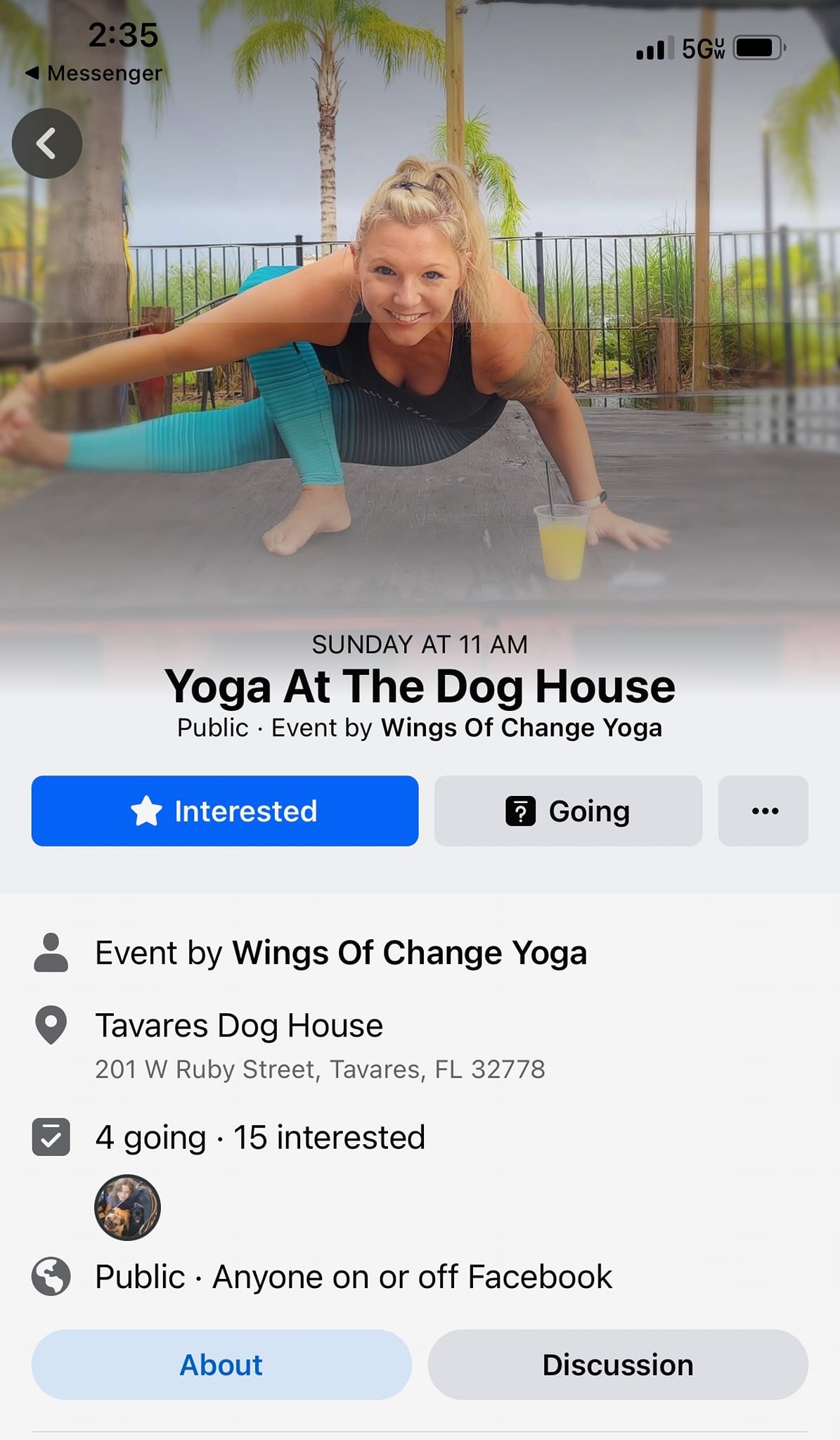Open Tavares Dog House location
840x1440 pixels.
[x=239, y=1026]
